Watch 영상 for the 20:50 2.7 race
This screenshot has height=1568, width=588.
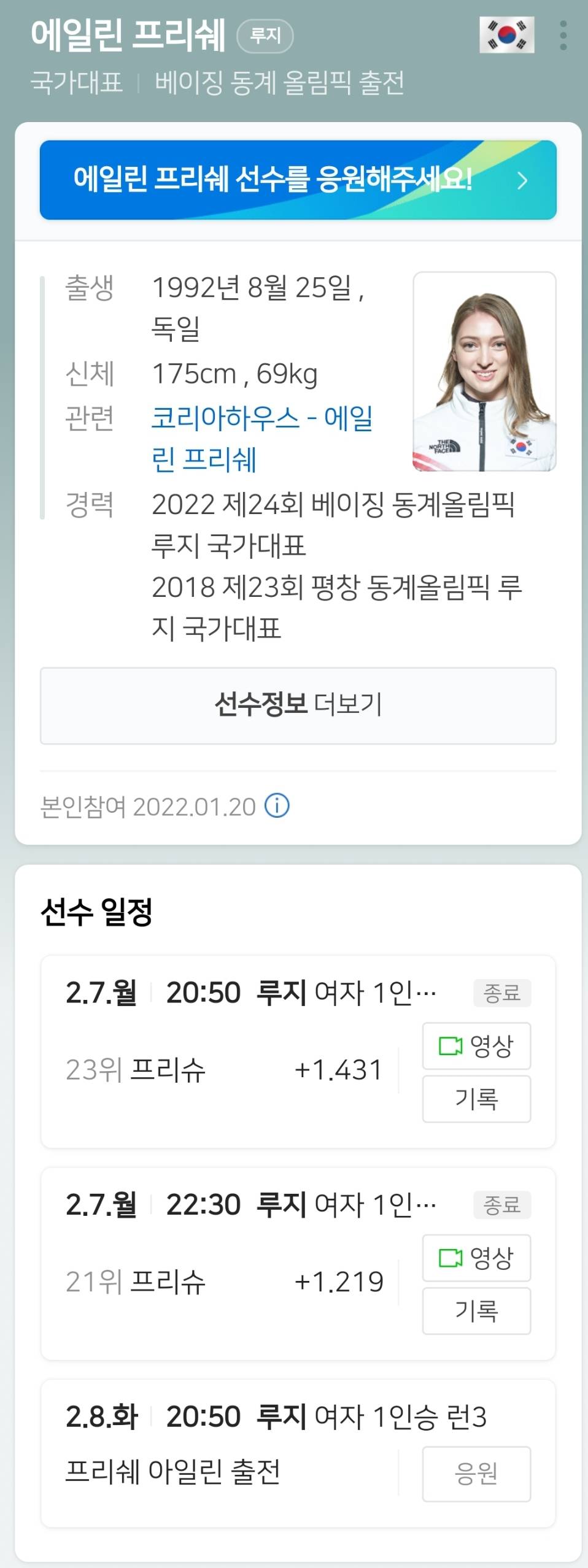tap(476, 1046)
